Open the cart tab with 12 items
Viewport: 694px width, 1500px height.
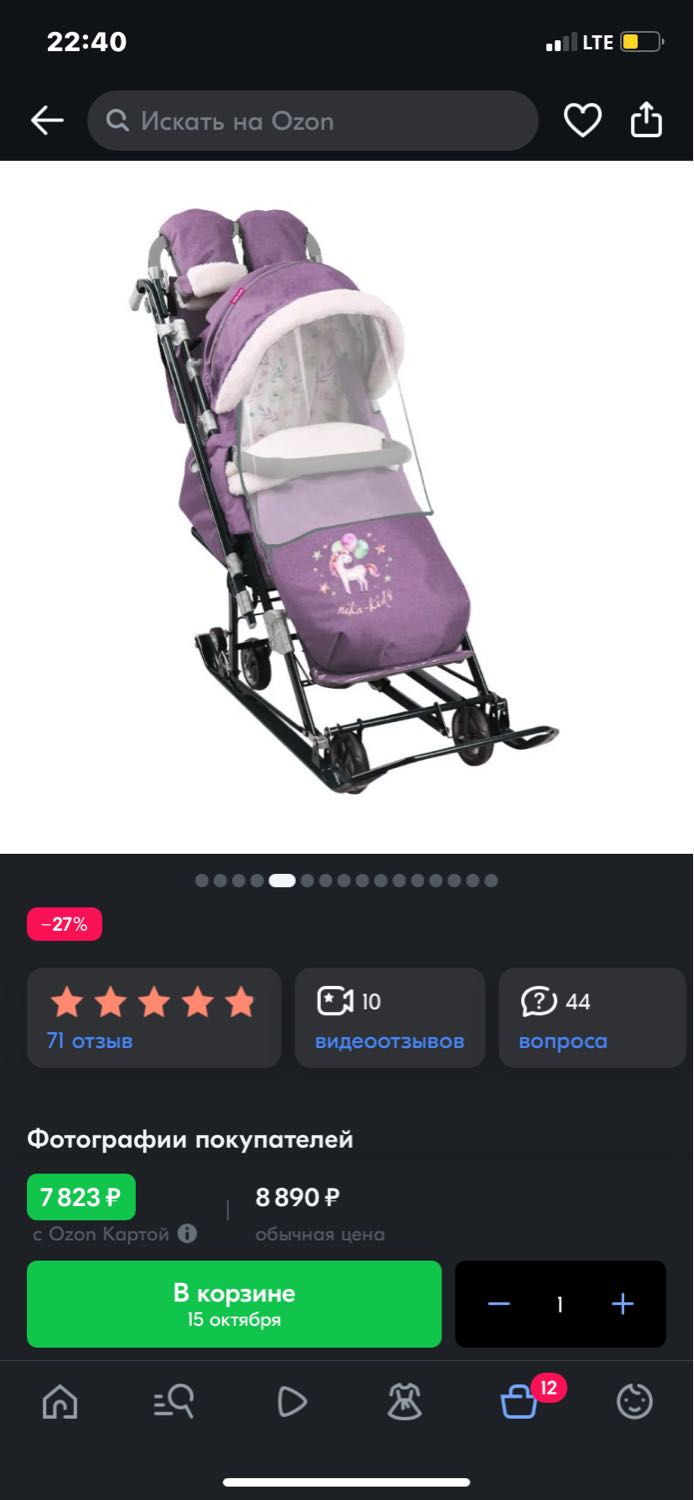pos(520,1402)
